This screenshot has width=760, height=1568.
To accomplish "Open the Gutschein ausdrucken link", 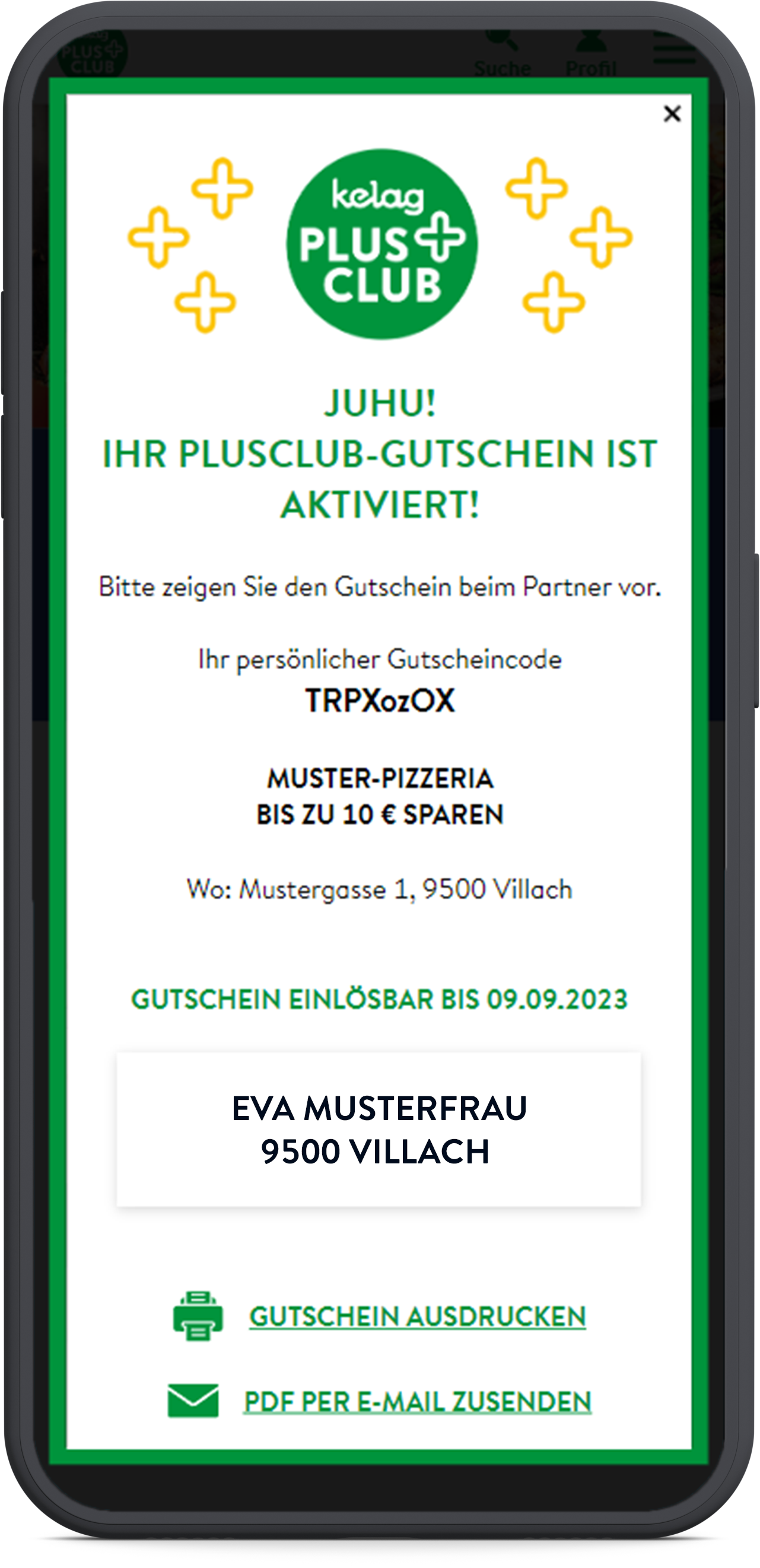I will [x=418, y=1316].
